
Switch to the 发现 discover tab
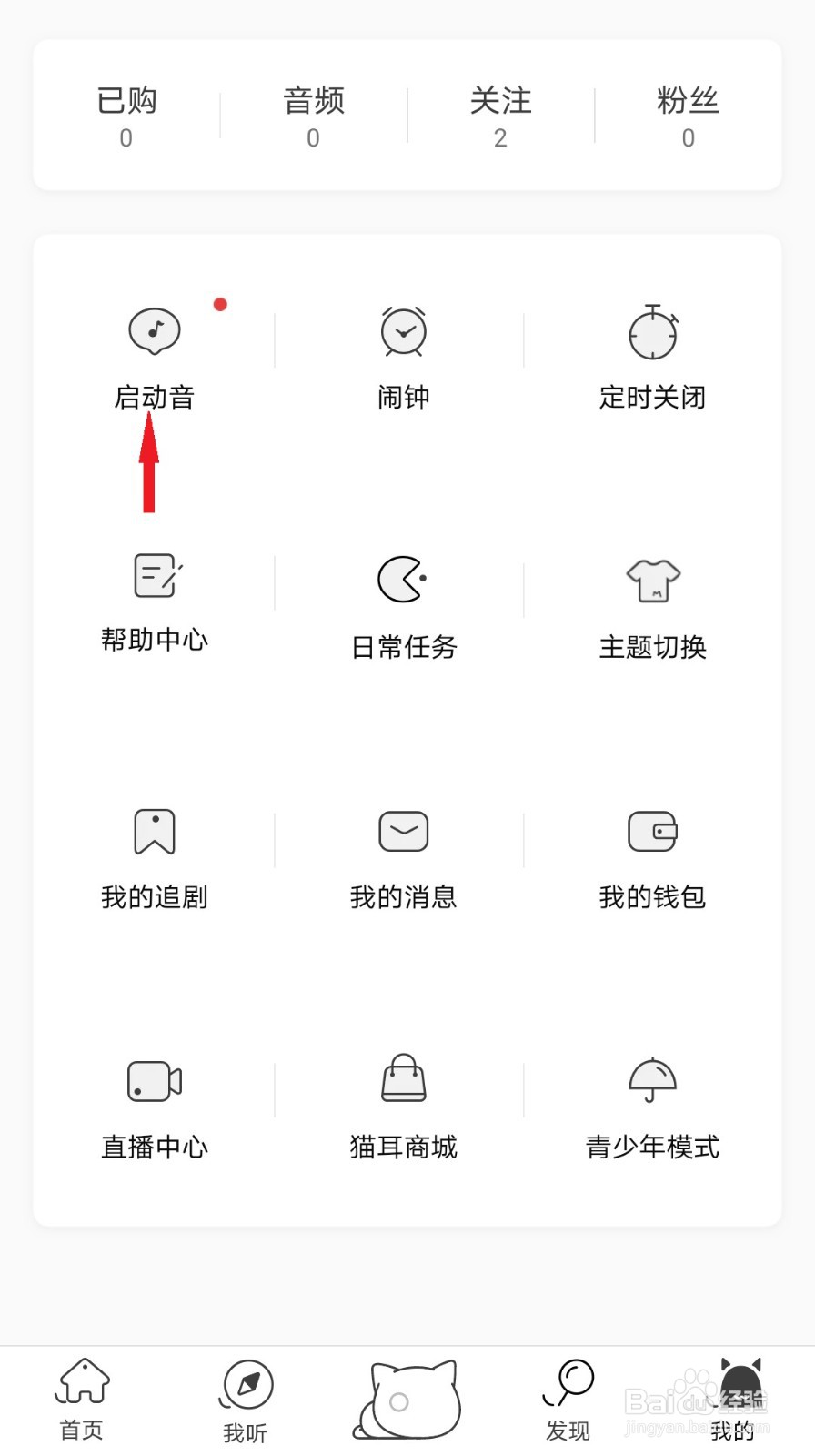(568, 1400)
